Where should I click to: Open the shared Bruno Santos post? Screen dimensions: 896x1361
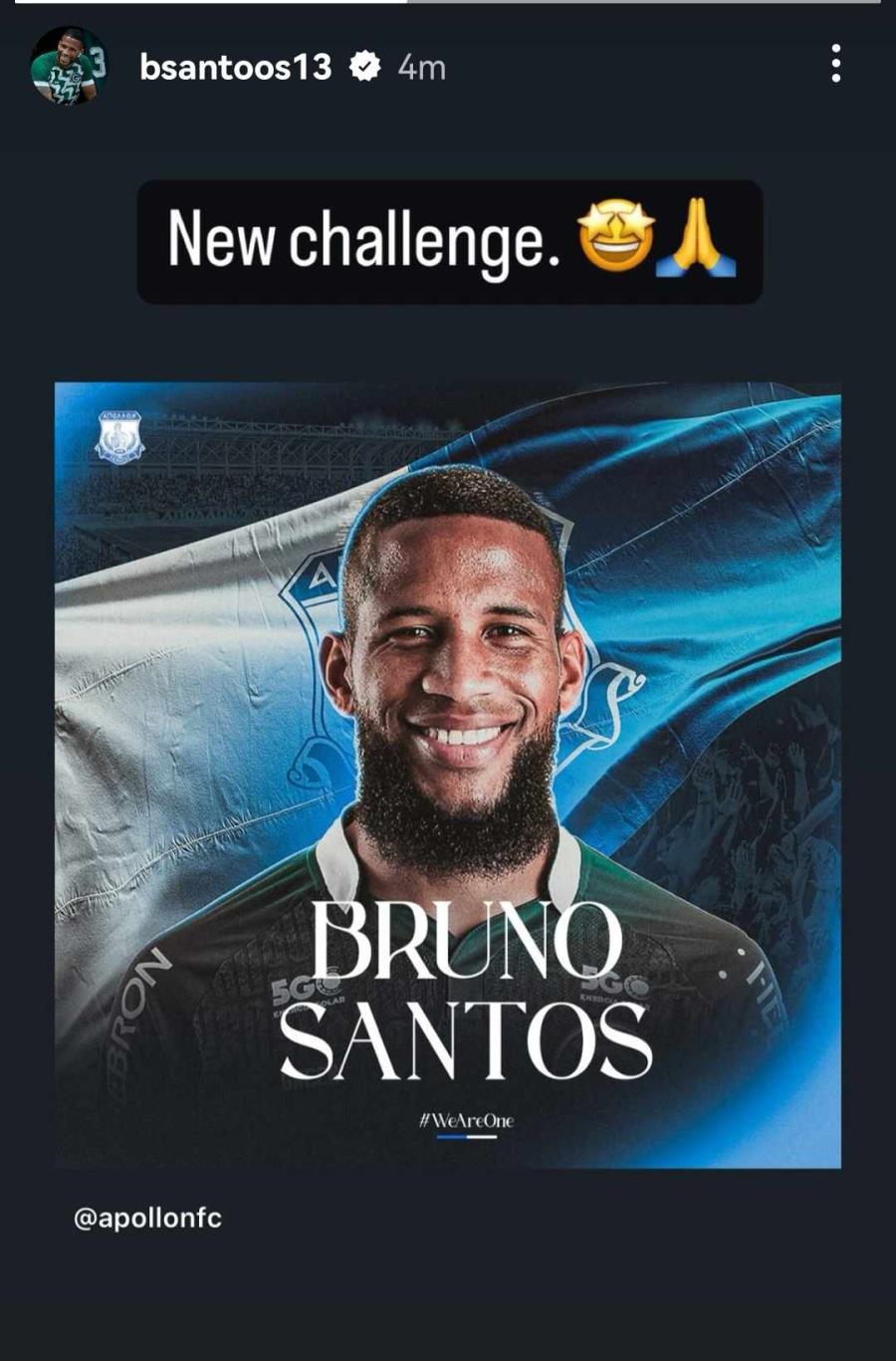448,775
